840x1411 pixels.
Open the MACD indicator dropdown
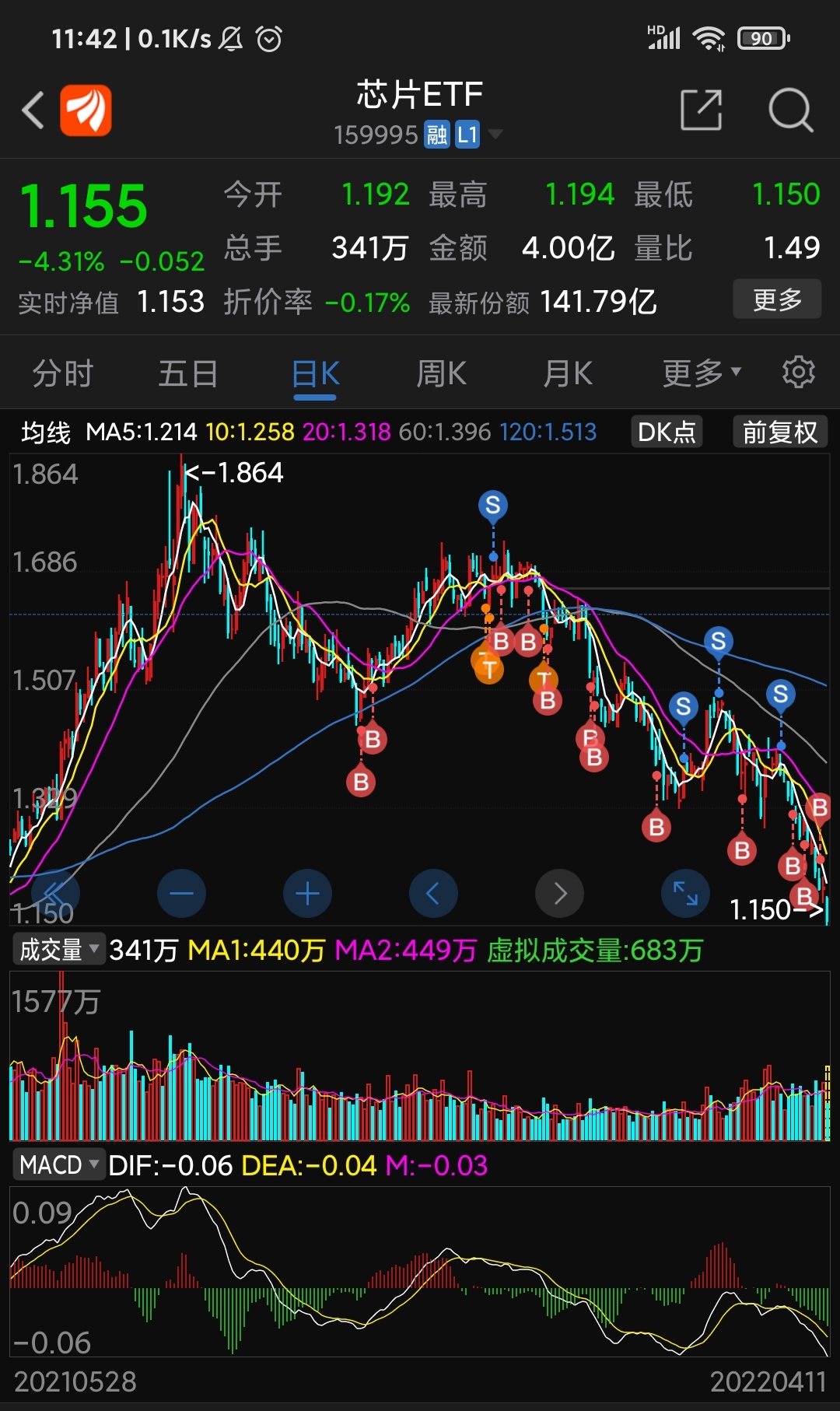click(x=59, y=1164)
